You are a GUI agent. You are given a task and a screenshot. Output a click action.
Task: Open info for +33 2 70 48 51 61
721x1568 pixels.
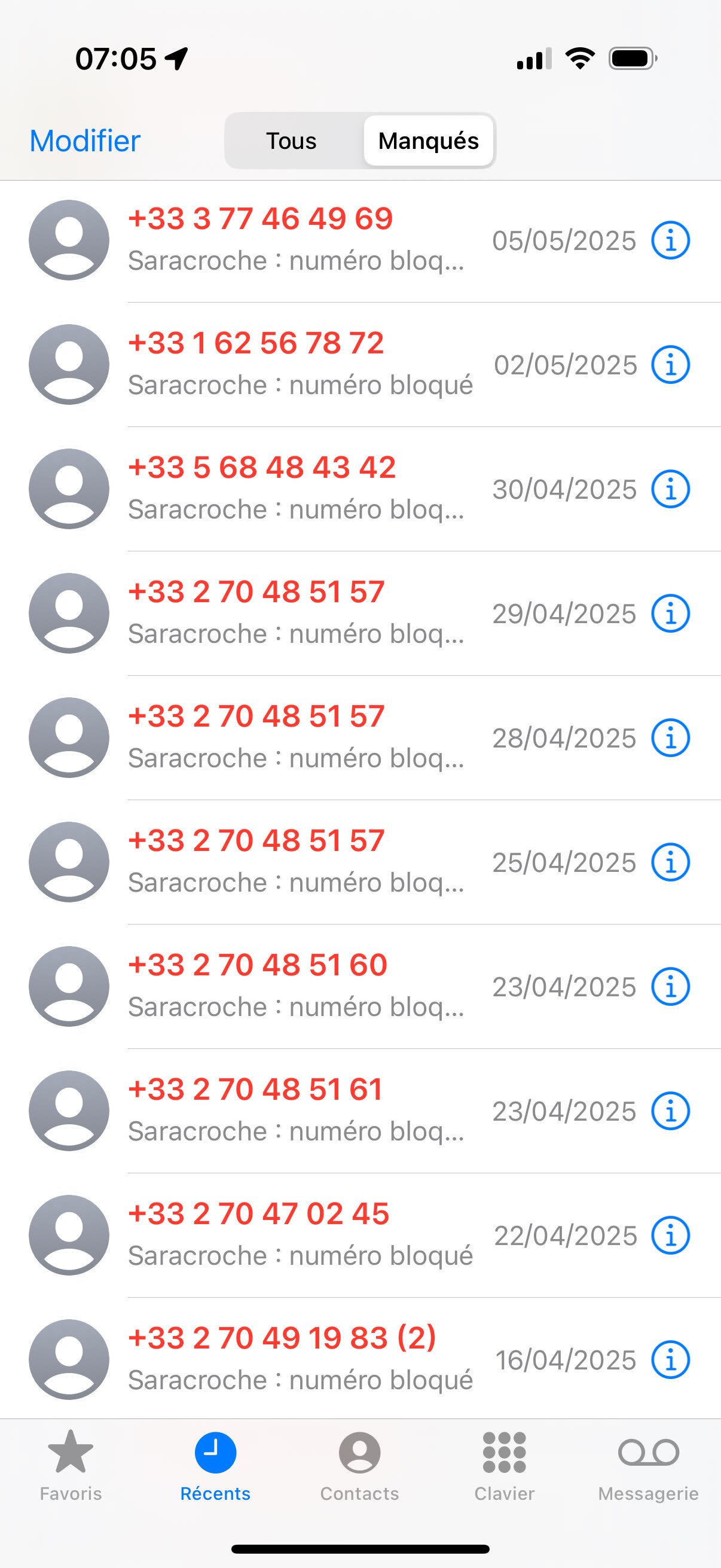click(x=670, y=1111)
